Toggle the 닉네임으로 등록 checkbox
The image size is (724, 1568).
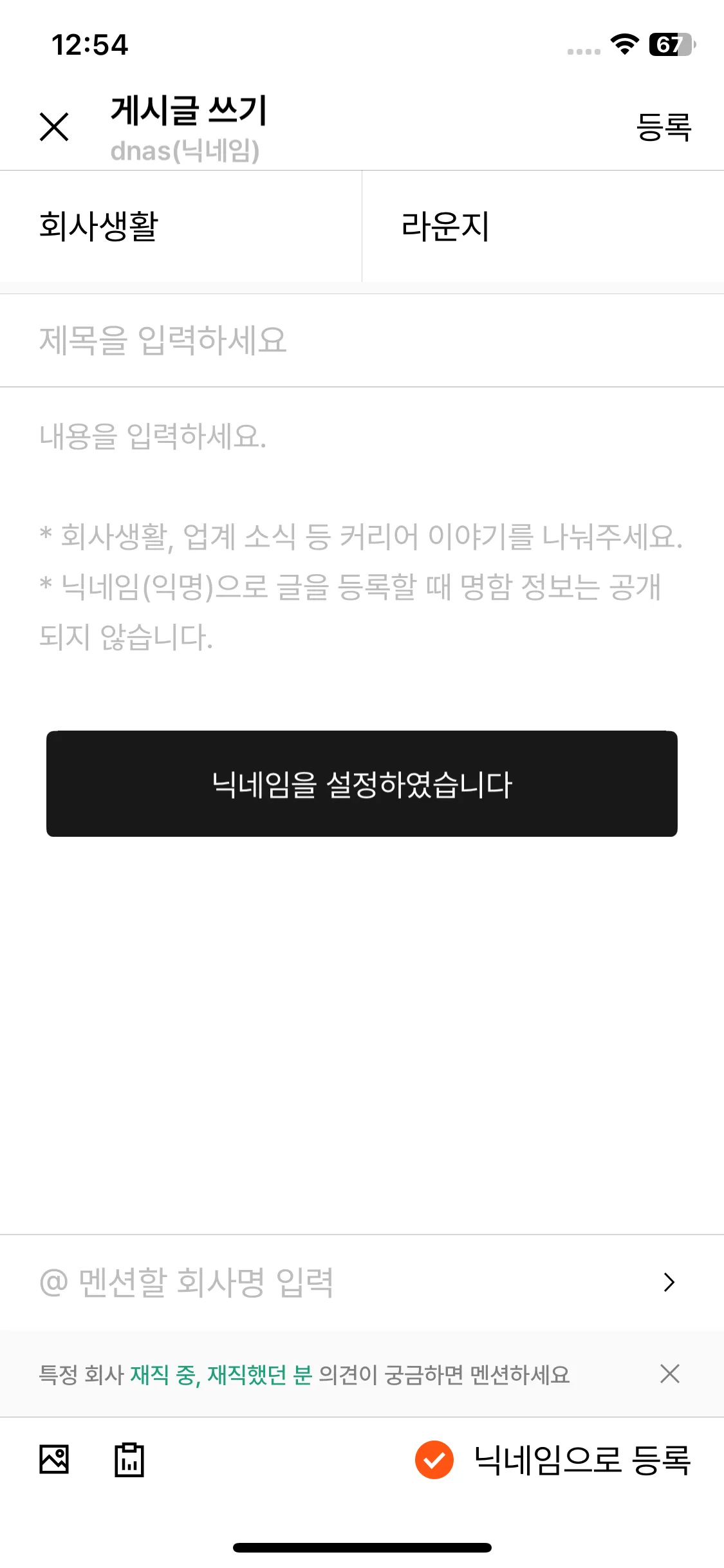[x=434, y=1459]
